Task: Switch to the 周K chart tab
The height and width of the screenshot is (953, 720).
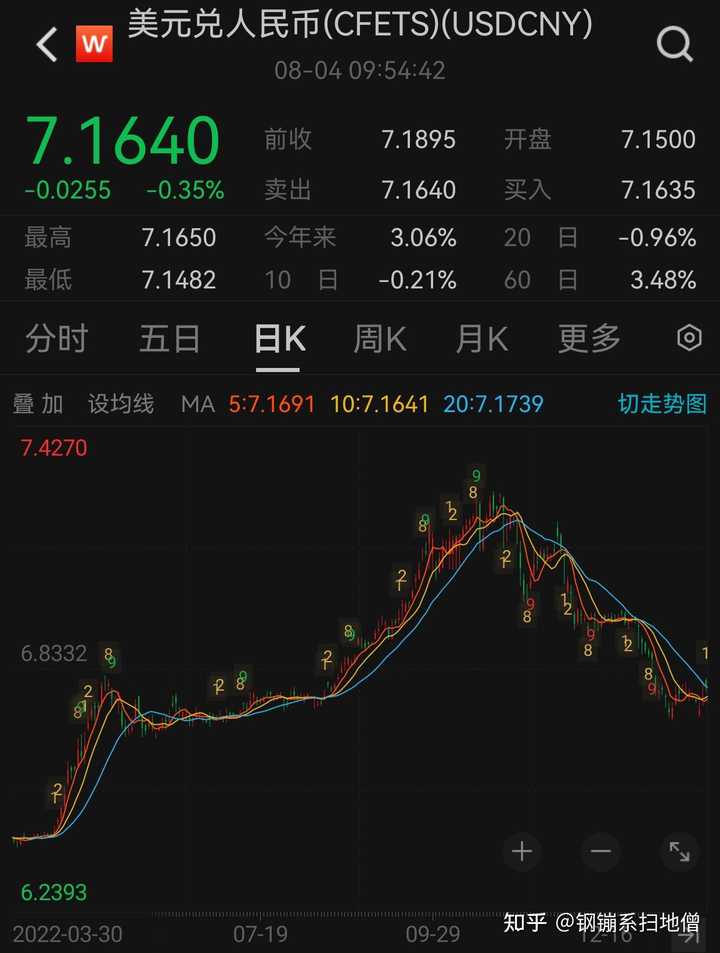Action: click(x=379, y=340)
